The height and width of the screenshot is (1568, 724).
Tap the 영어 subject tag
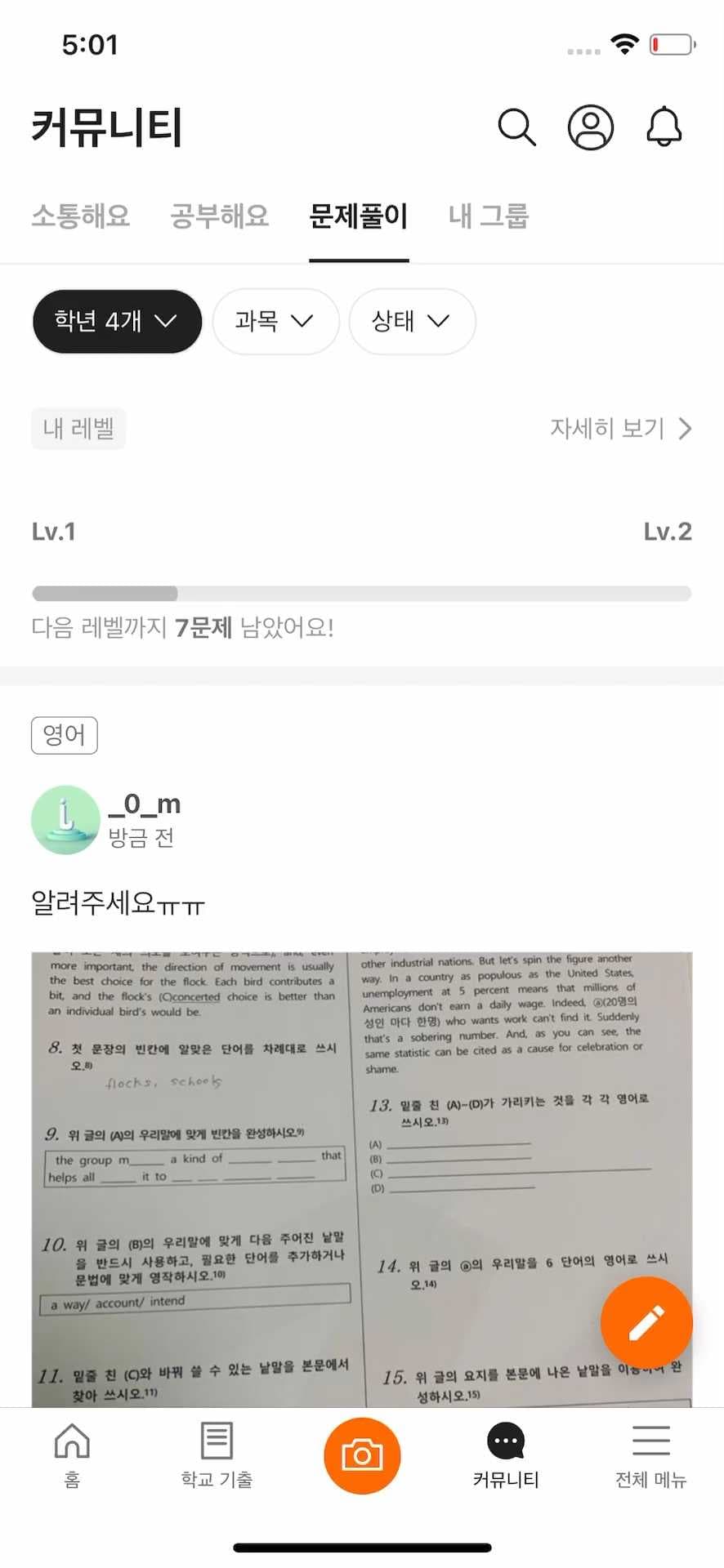(64, 734)
